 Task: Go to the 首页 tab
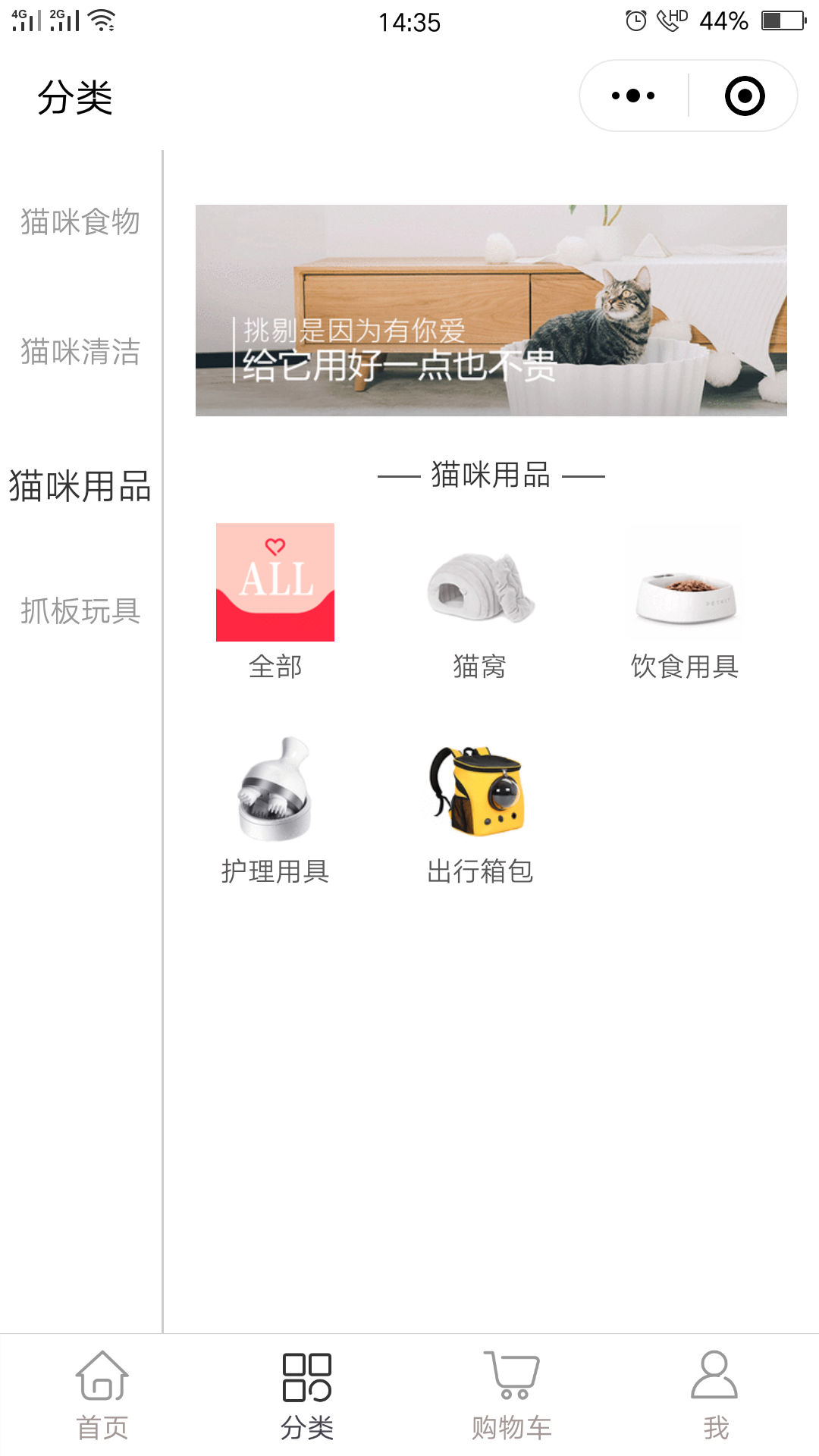pos(102,1395)
